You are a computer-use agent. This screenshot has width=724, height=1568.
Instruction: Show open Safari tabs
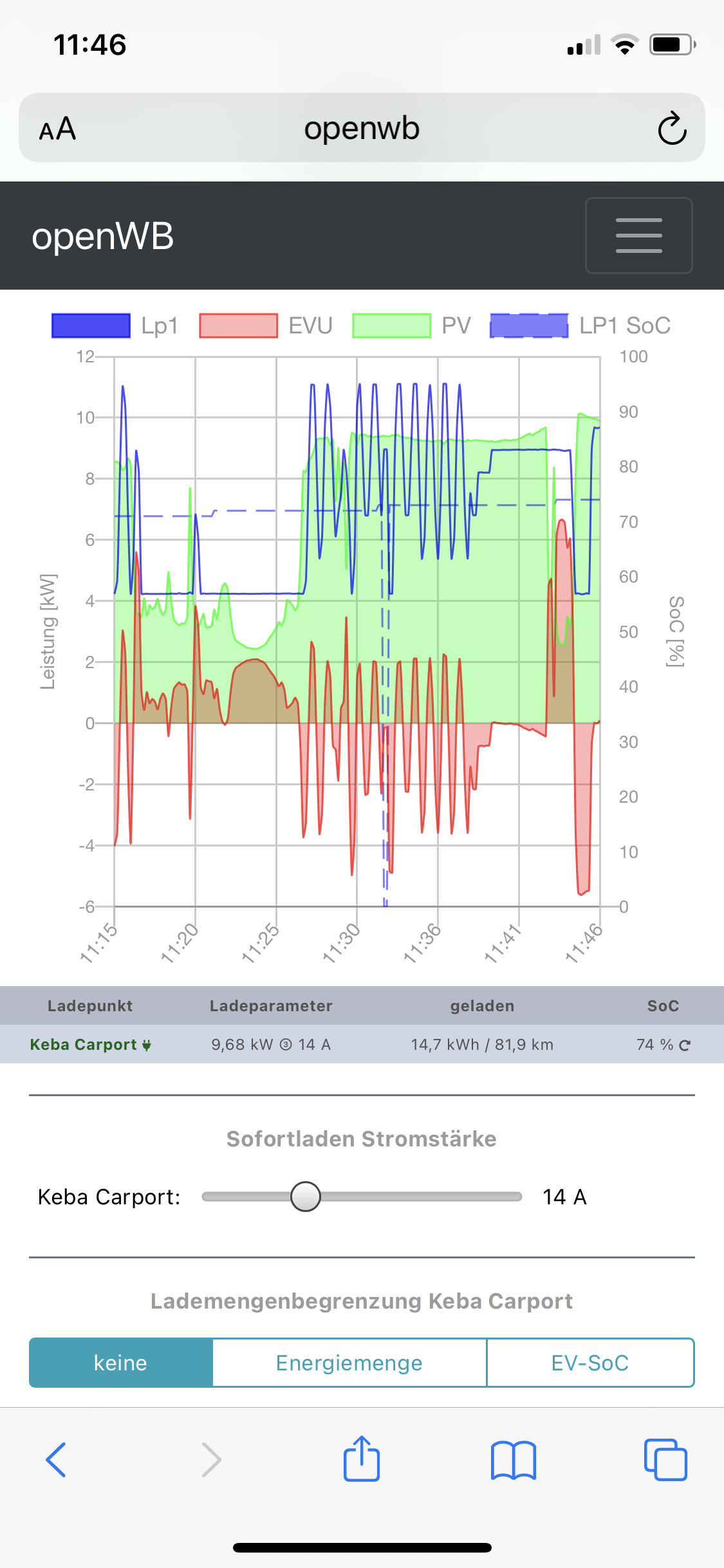tap(665, 1459)
